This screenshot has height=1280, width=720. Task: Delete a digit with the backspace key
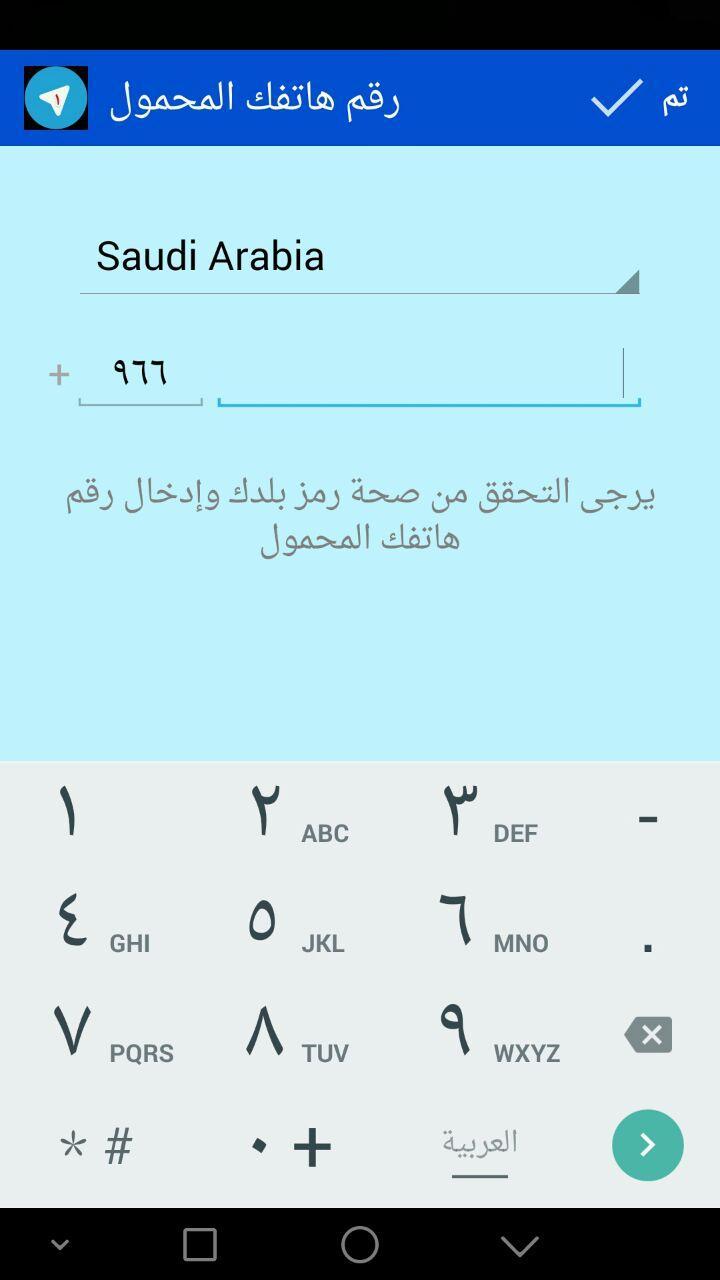tap(648, 1035)
